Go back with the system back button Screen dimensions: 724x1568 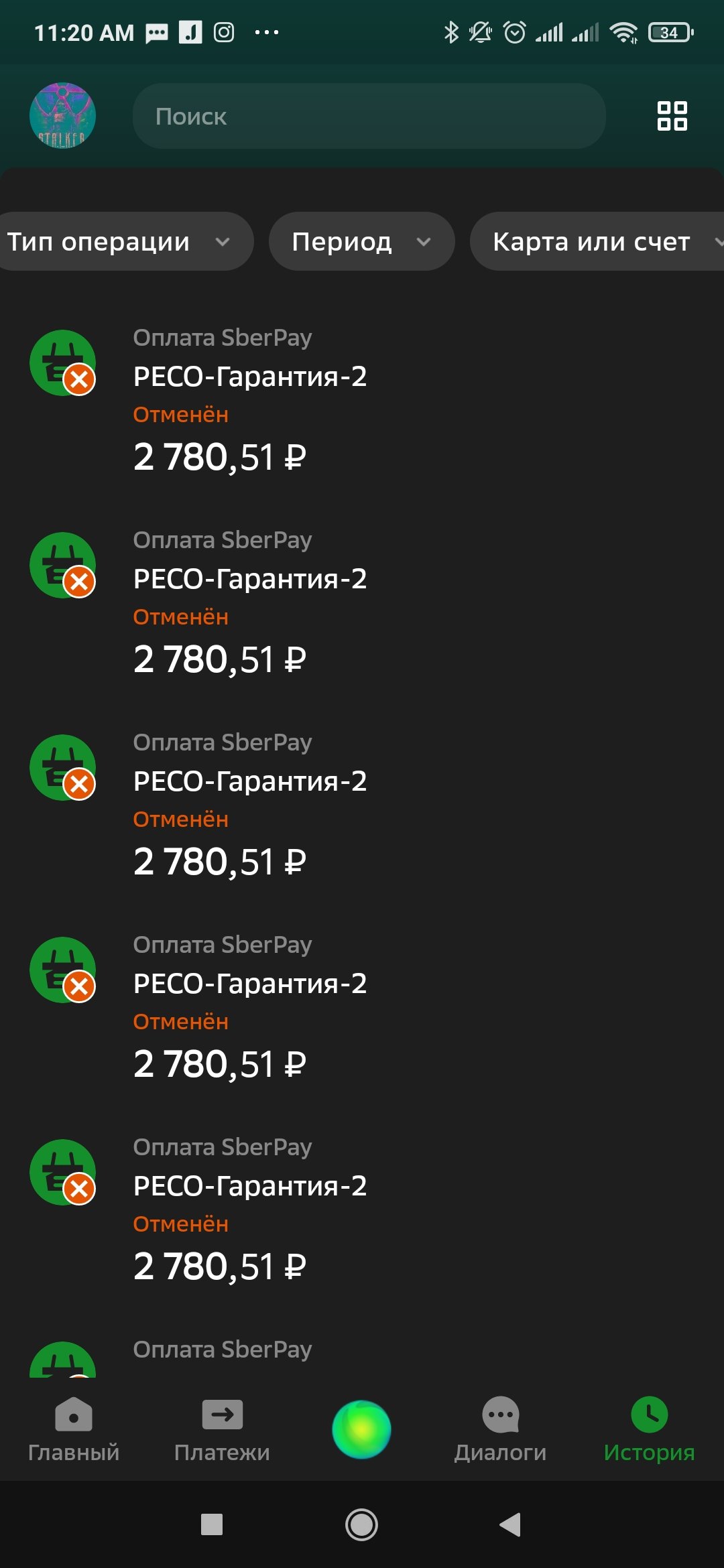pyautogui.click(x=510, y=1524)
